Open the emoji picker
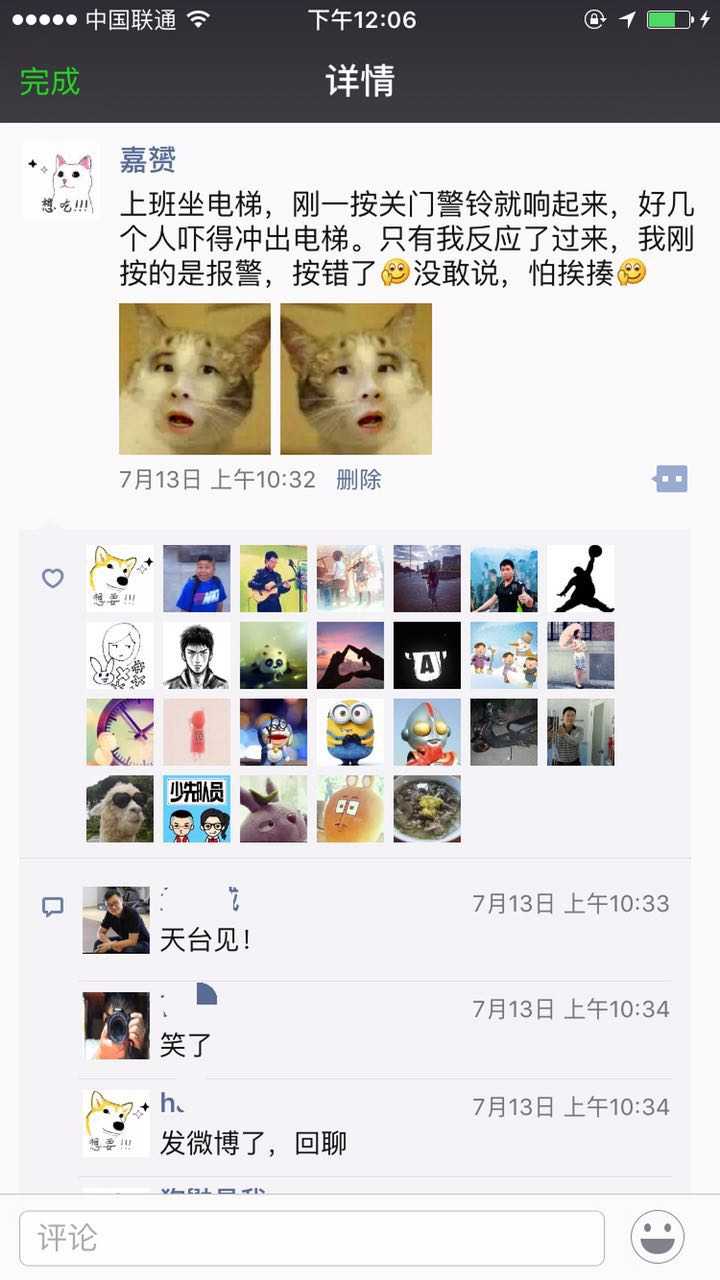 (x=658, y=1238)
